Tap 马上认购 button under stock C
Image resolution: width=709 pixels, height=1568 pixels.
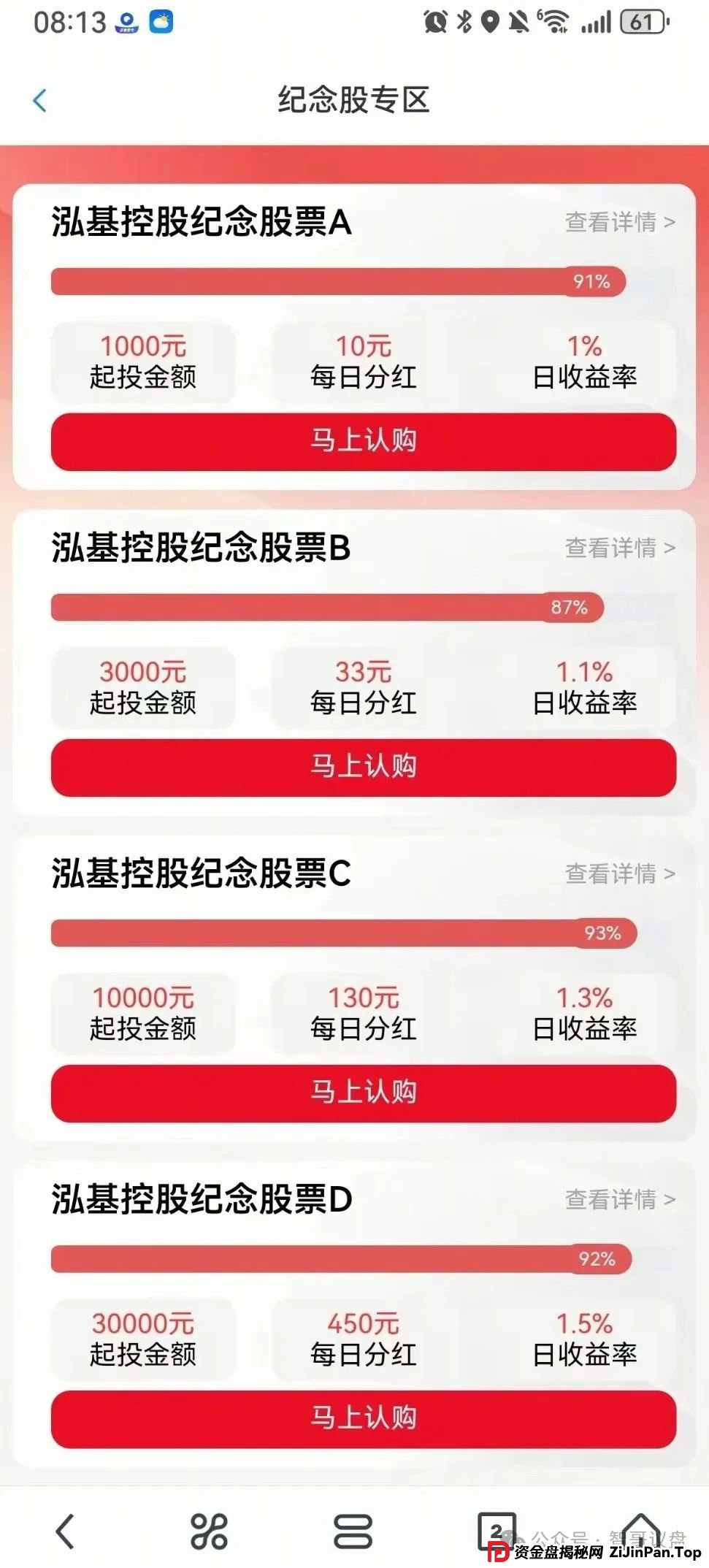(363, 1093)
